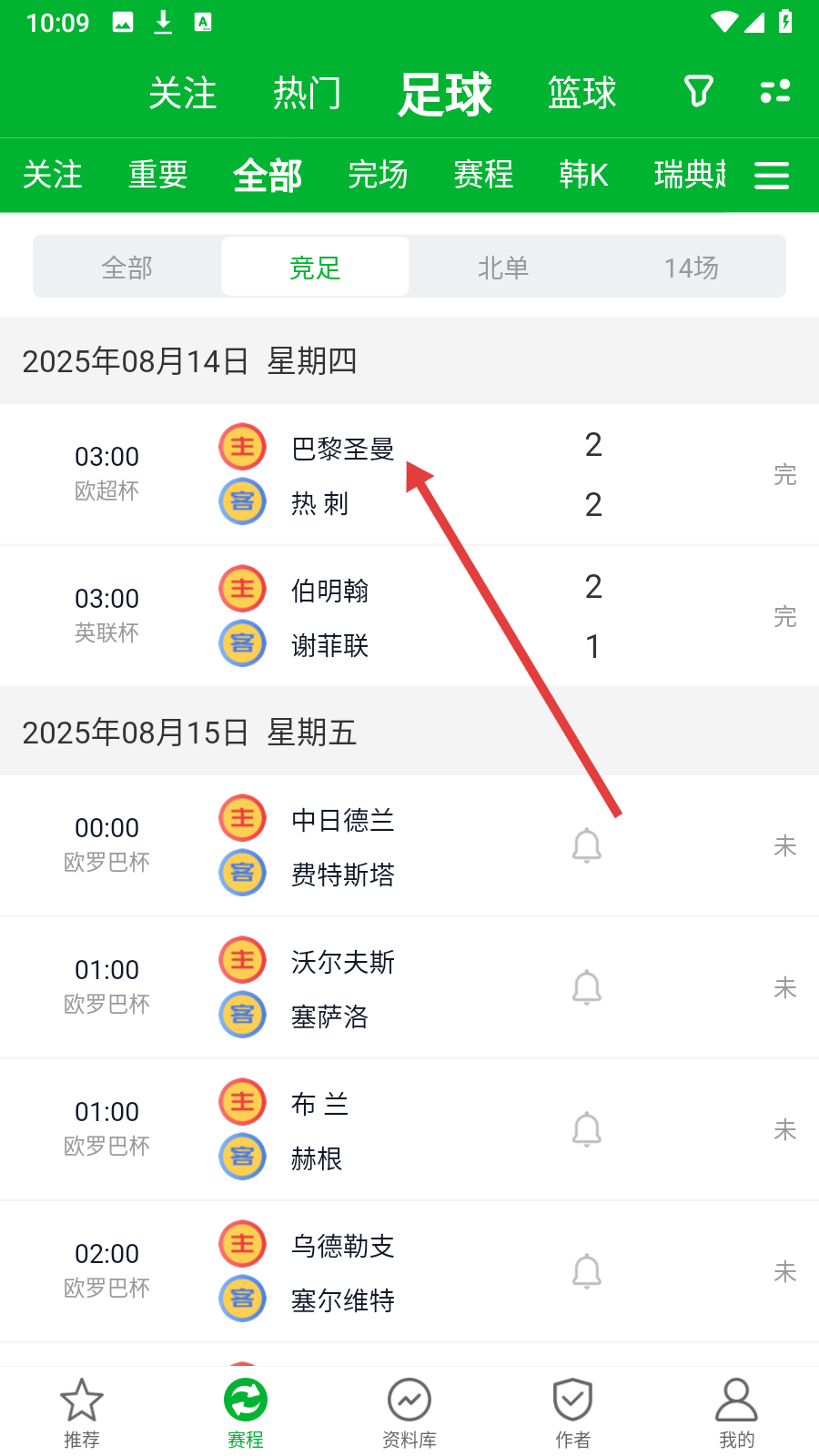
Task: Open the 布兰 vs 赫根 match
Action: (x=409, y=1129)
